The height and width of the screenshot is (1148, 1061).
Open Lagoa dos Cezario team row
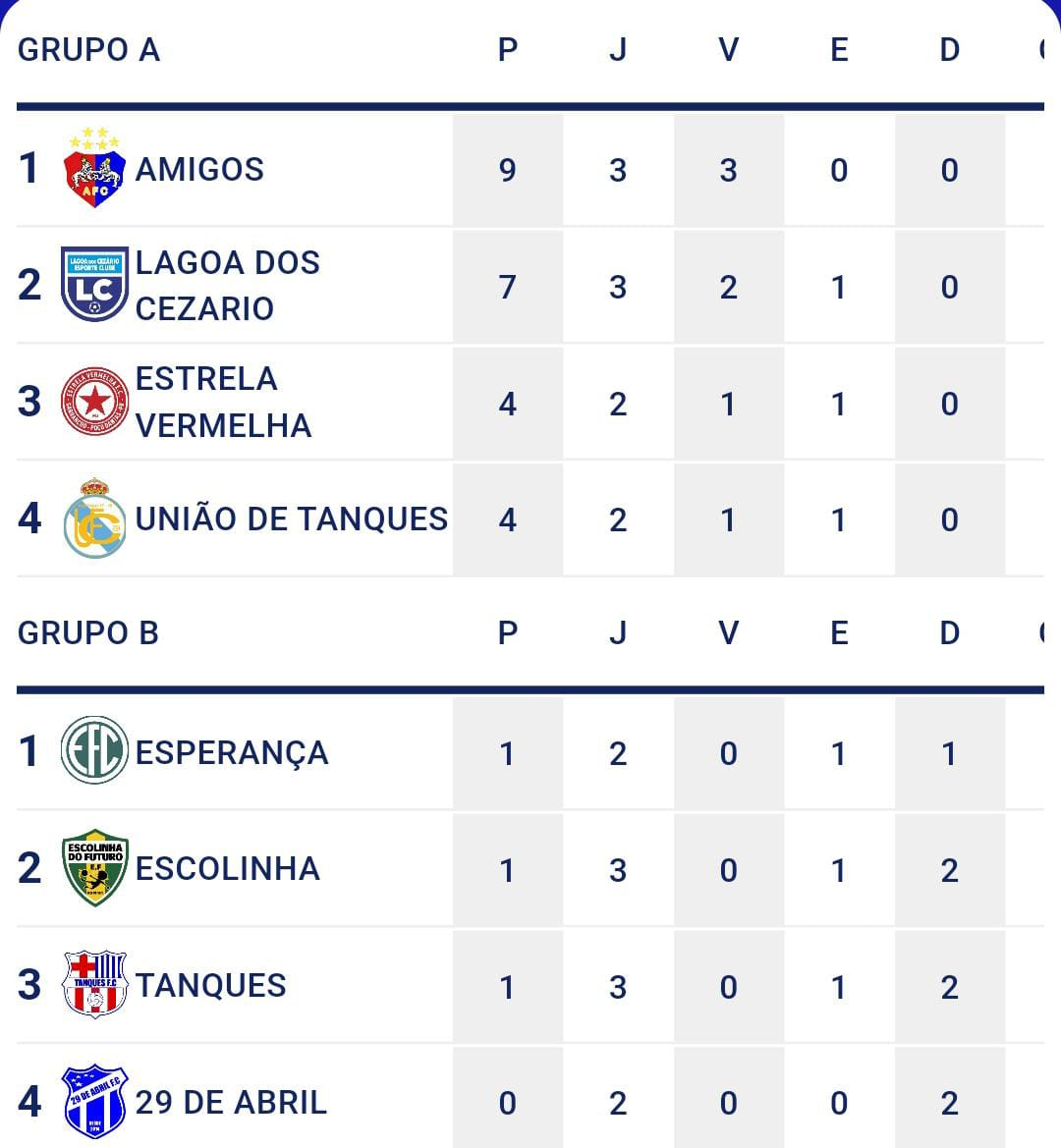[x=530, y=287]
